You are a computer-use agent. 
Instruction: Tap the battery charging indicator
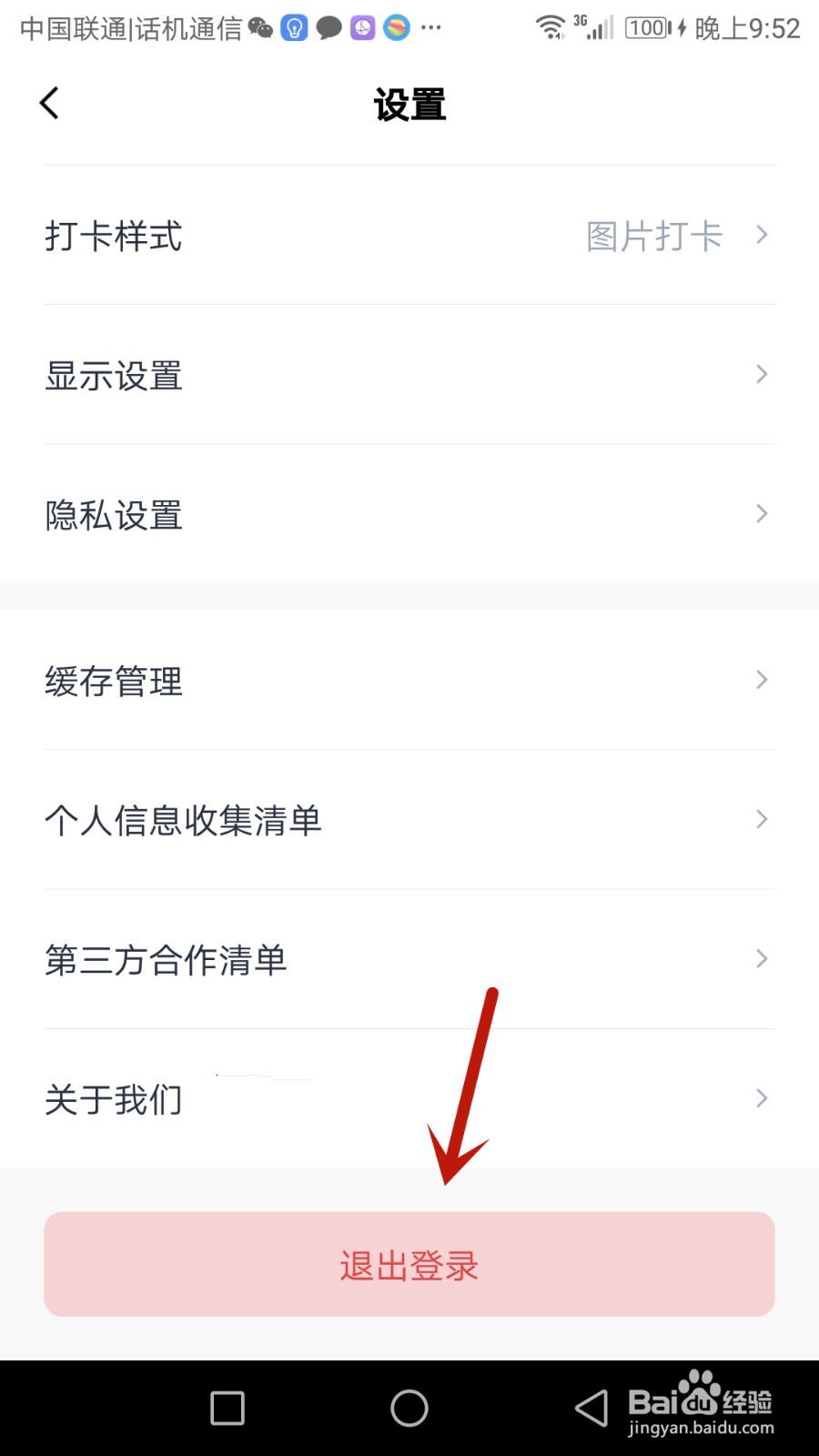[x=648, y=27]
